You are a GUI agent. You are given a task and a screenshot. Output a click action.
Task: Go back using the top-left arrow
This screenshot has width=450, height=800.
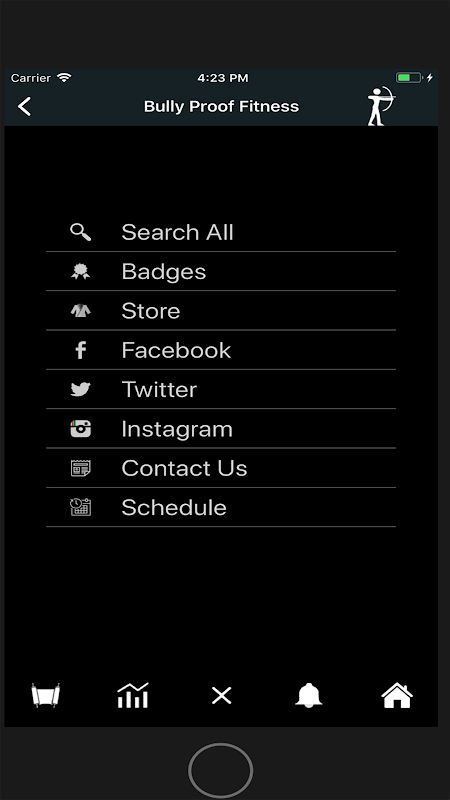(x=24, y=107)
